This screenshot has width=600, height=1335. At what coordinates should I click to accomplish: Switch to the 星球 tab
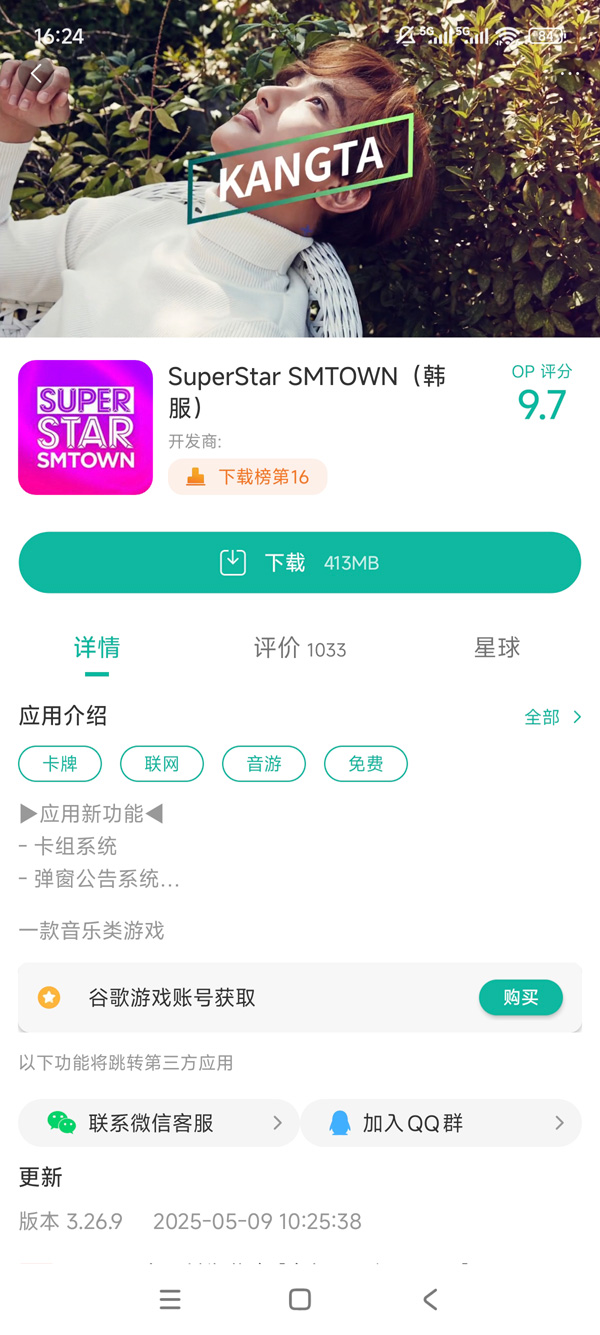(497, 648)
